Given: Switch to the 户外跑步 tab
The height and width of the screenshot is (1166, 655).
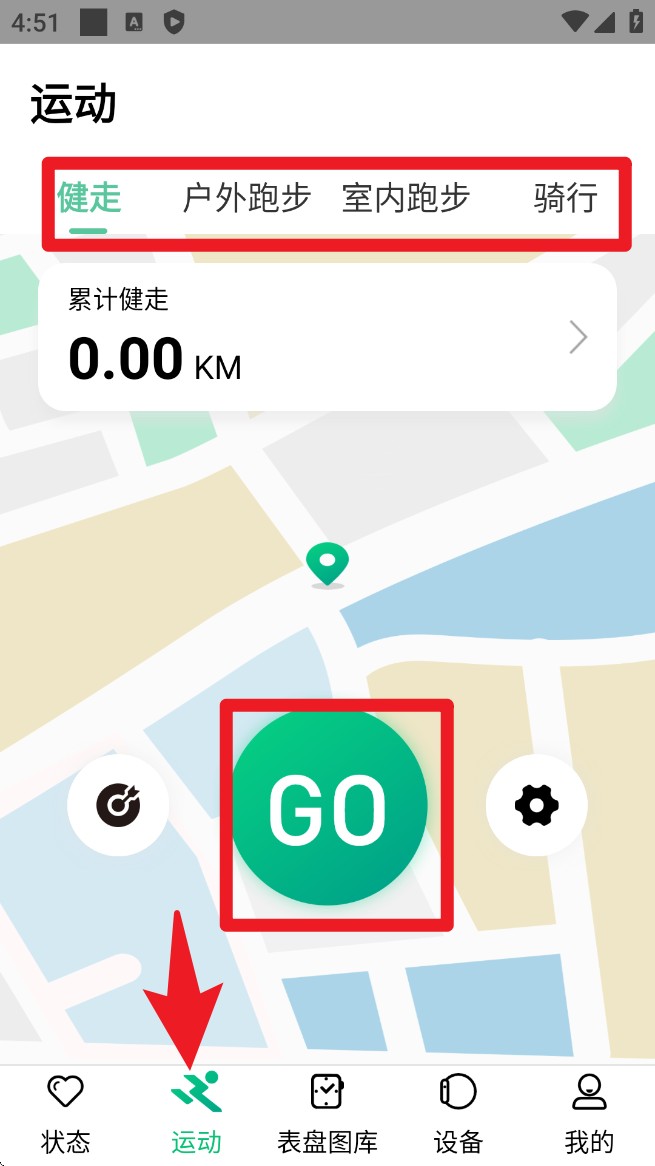Looking at the screenshot, I should [x=246, y=198].
